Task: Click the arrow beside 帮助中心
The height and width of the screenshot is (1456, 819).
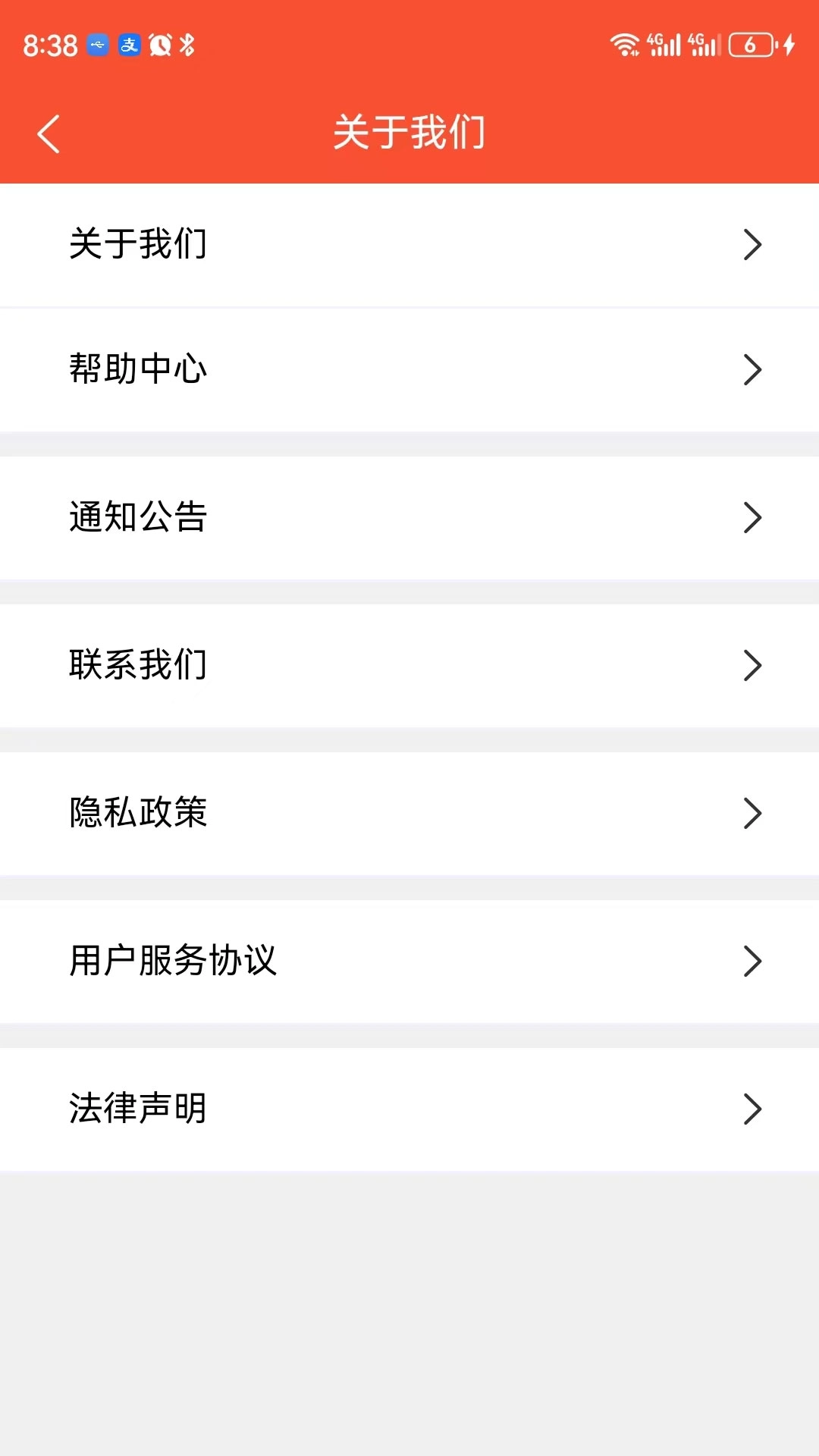Action: click(752, 369)
